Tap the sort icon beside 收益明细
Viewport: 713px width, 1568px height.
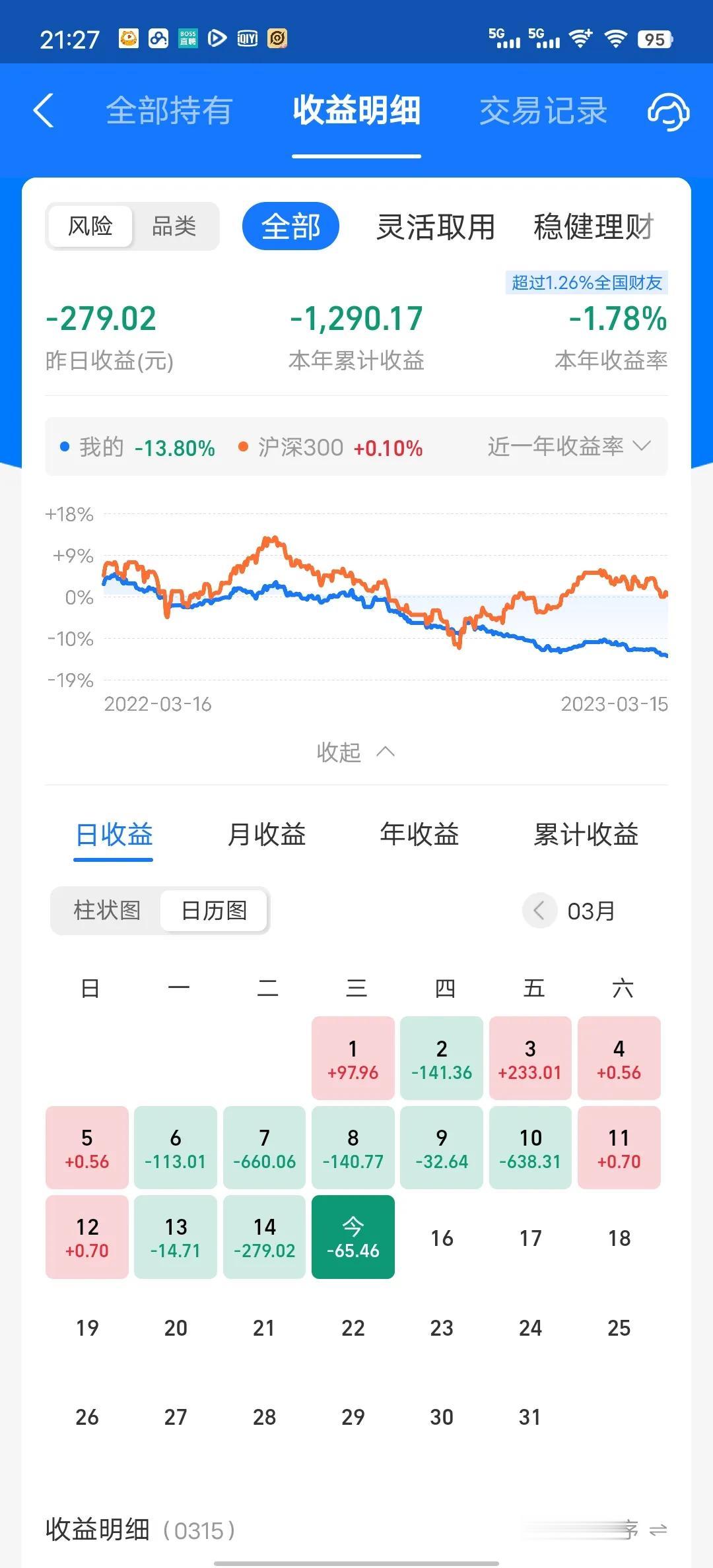coord(658,1530)
